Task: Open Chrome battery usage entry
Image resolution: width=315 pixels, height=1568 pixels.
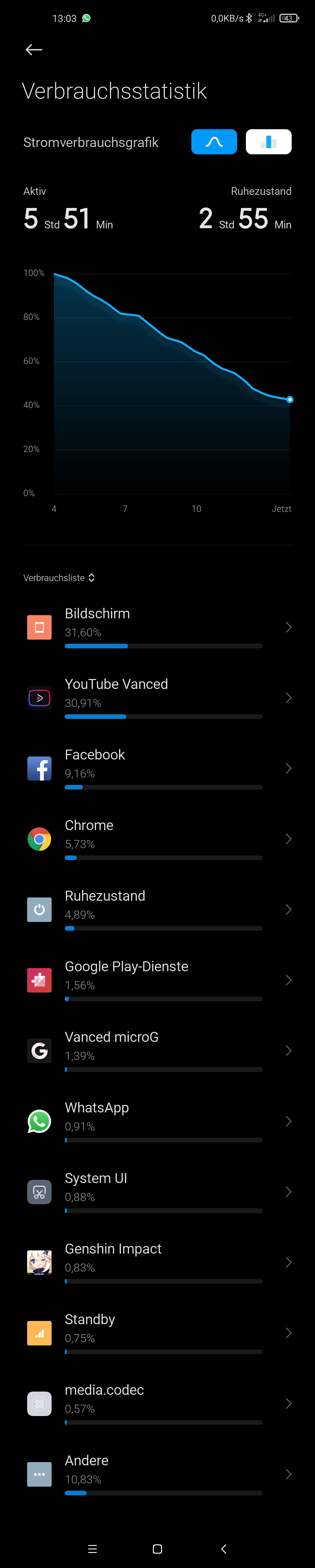Action: pyautogui.click(x=157, y=839)
